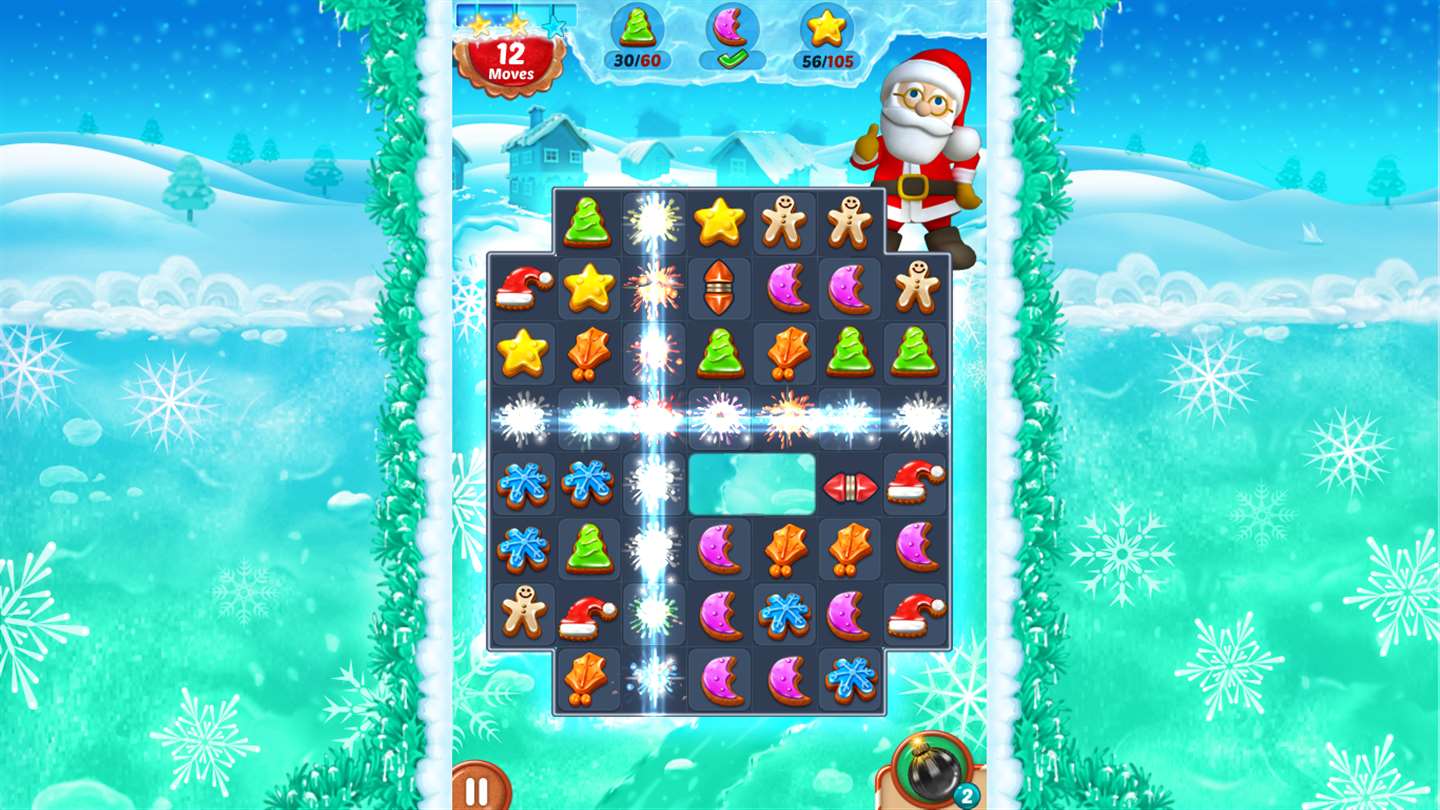Select the red horizontal striped special piece
1440x810 pixels.
tap(849, 487)
